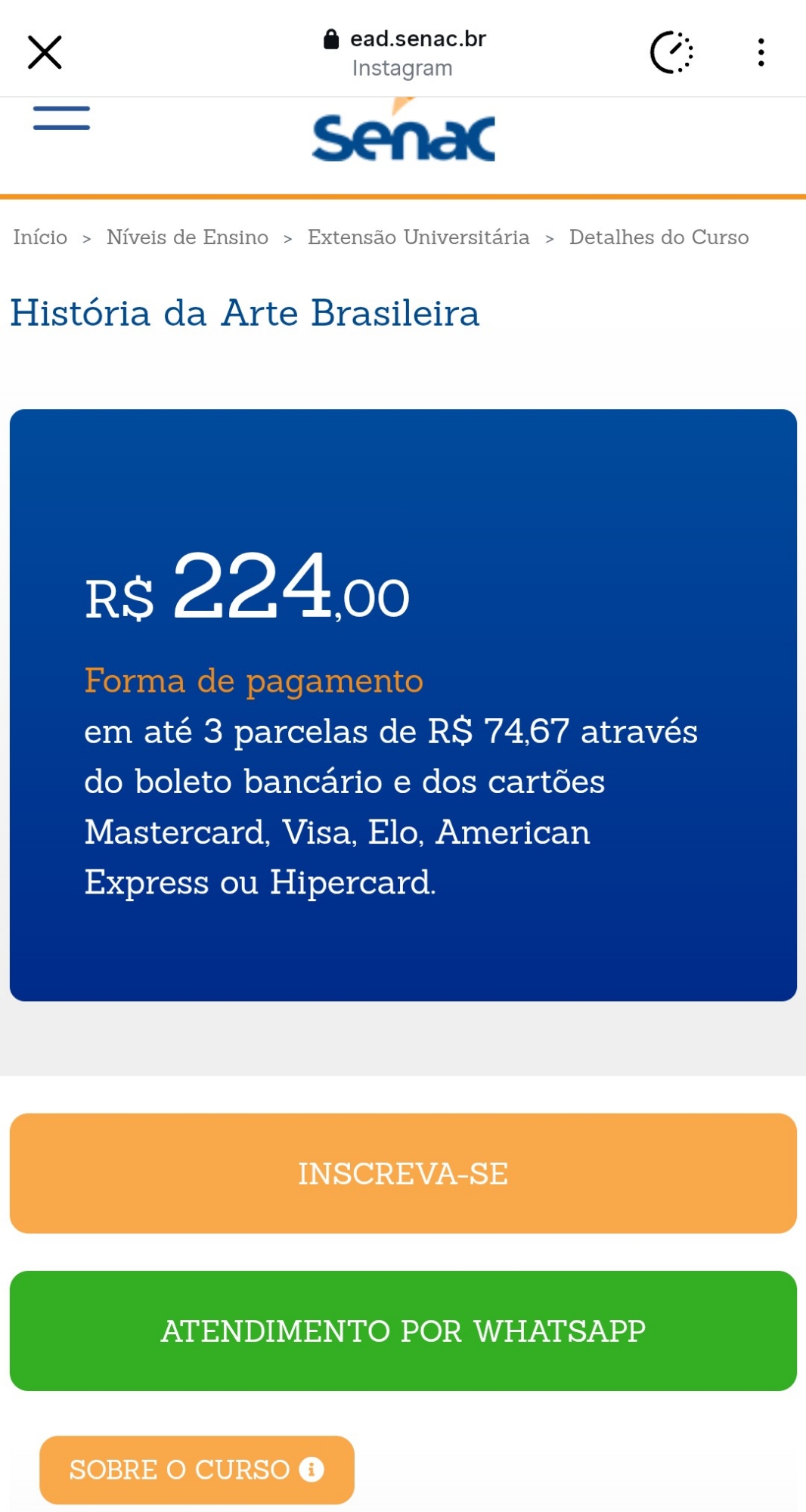Open Extensão Universitária breadcrumb
This screenshot has width=806, height=1512.
418,237
